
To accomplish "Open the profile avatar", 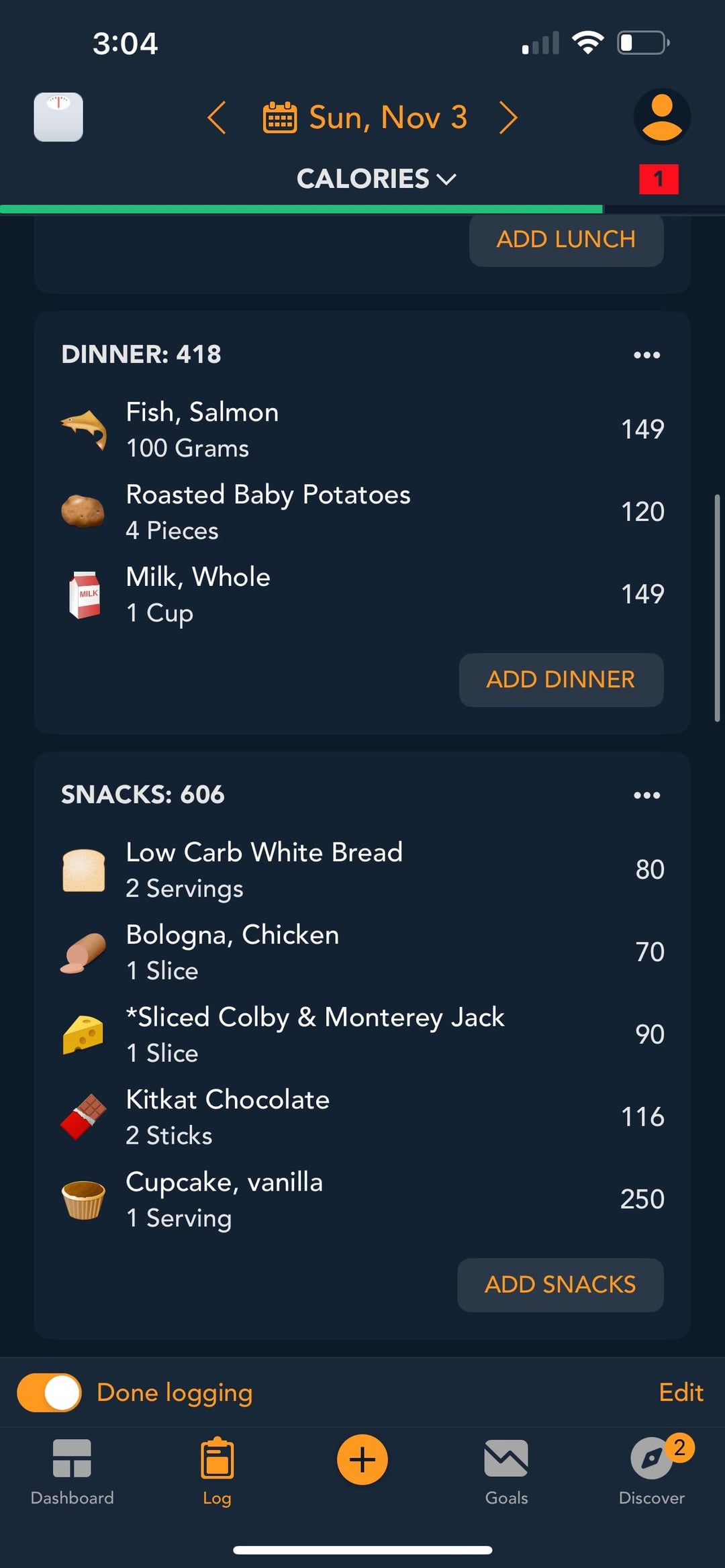I will [662, 117].
